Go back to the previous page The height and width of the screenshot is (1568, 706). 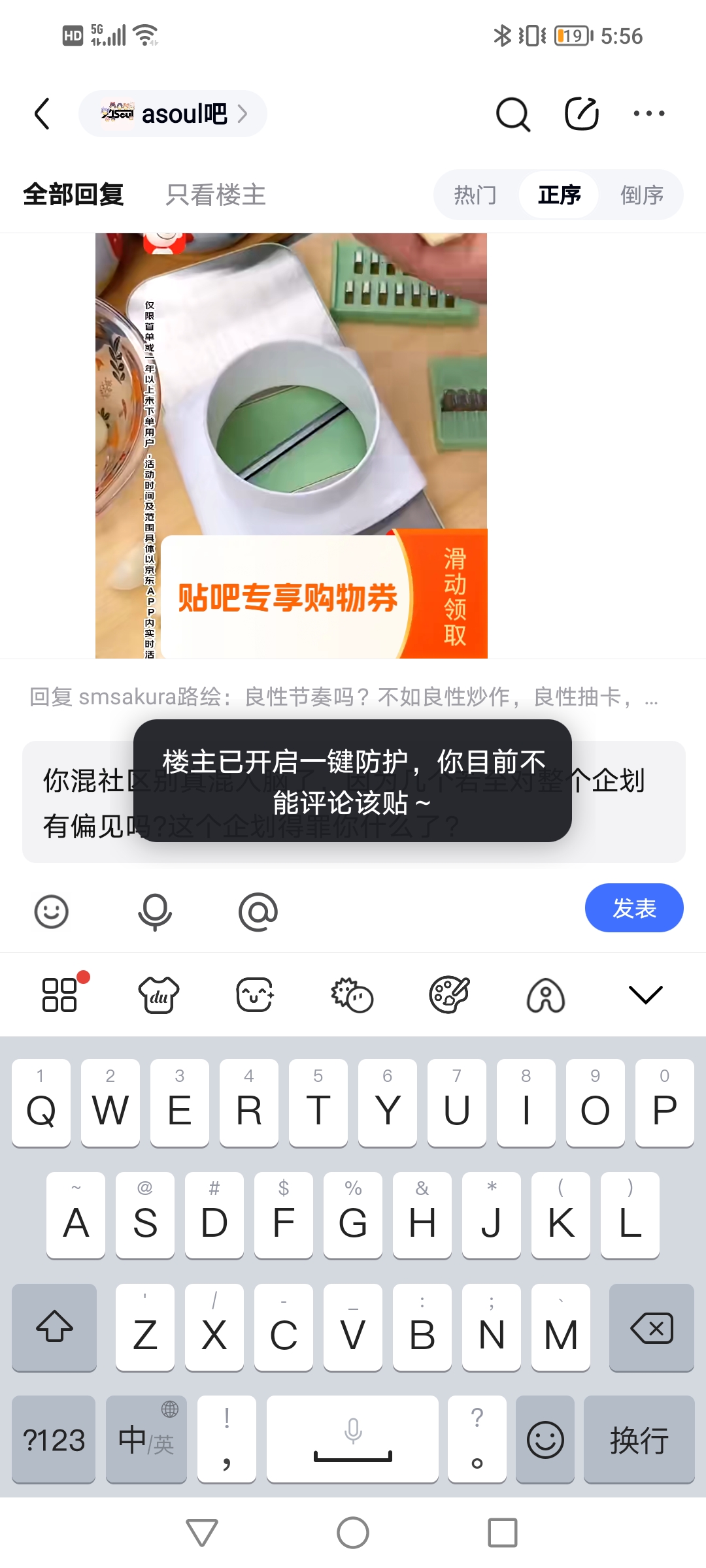click(43, 114)
